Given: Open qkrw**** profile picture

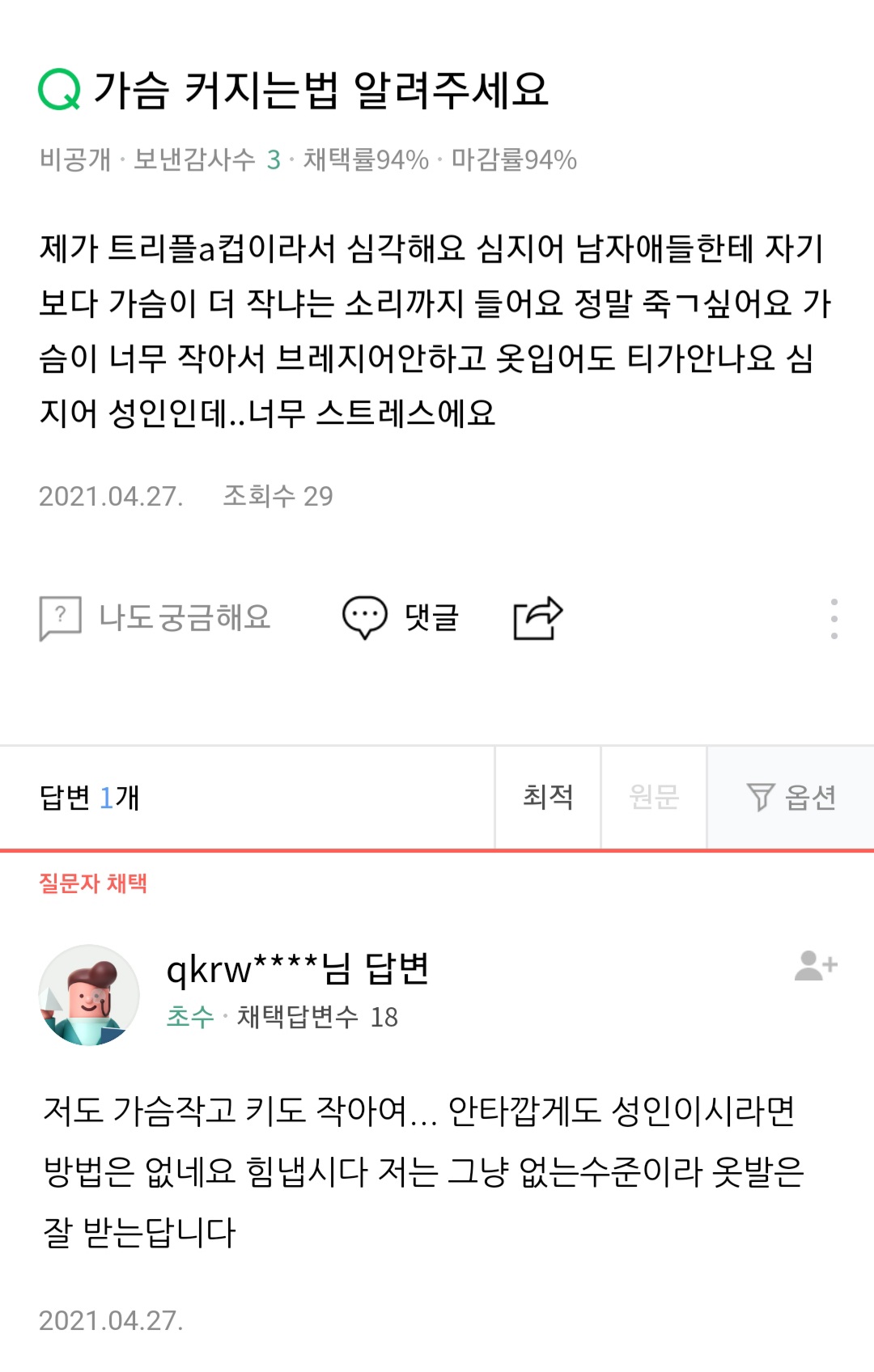Looking at the screenshot, I should pos(89,995).
